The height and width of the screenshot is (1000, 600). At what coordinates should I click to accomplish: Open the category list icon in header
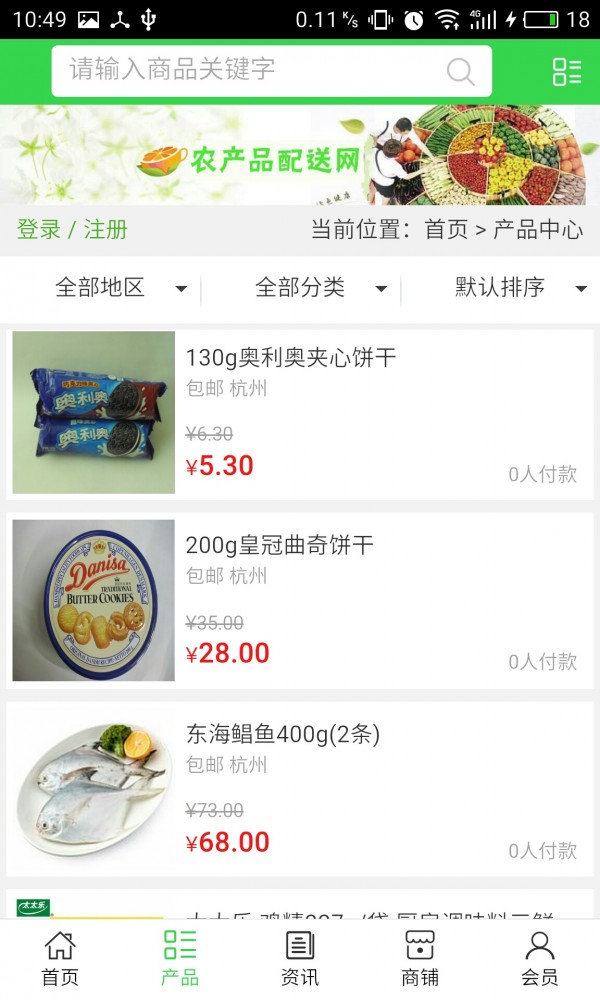(566, 71)
